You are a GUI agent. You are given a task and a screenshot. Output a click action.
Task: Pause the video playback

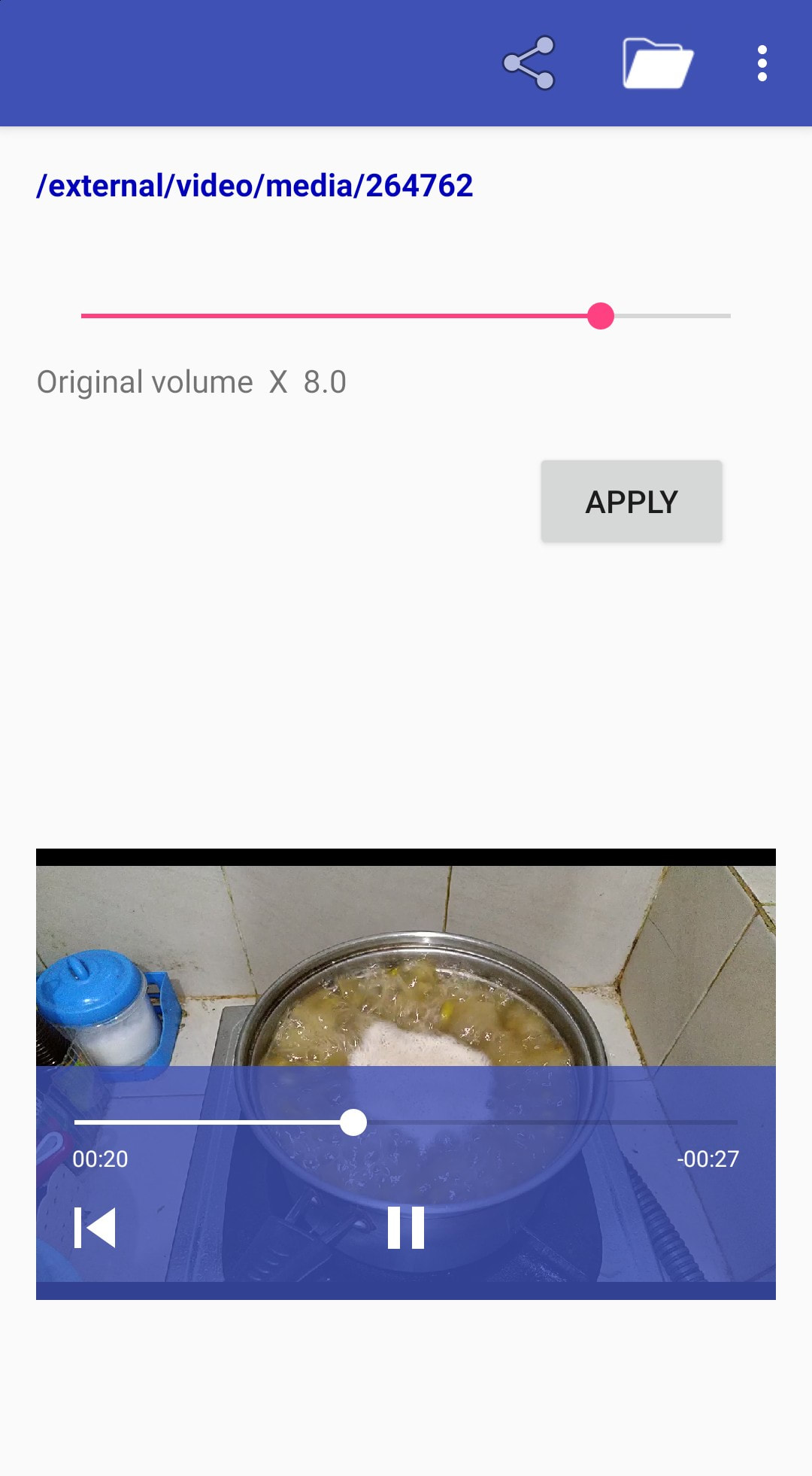[406, 1228]
